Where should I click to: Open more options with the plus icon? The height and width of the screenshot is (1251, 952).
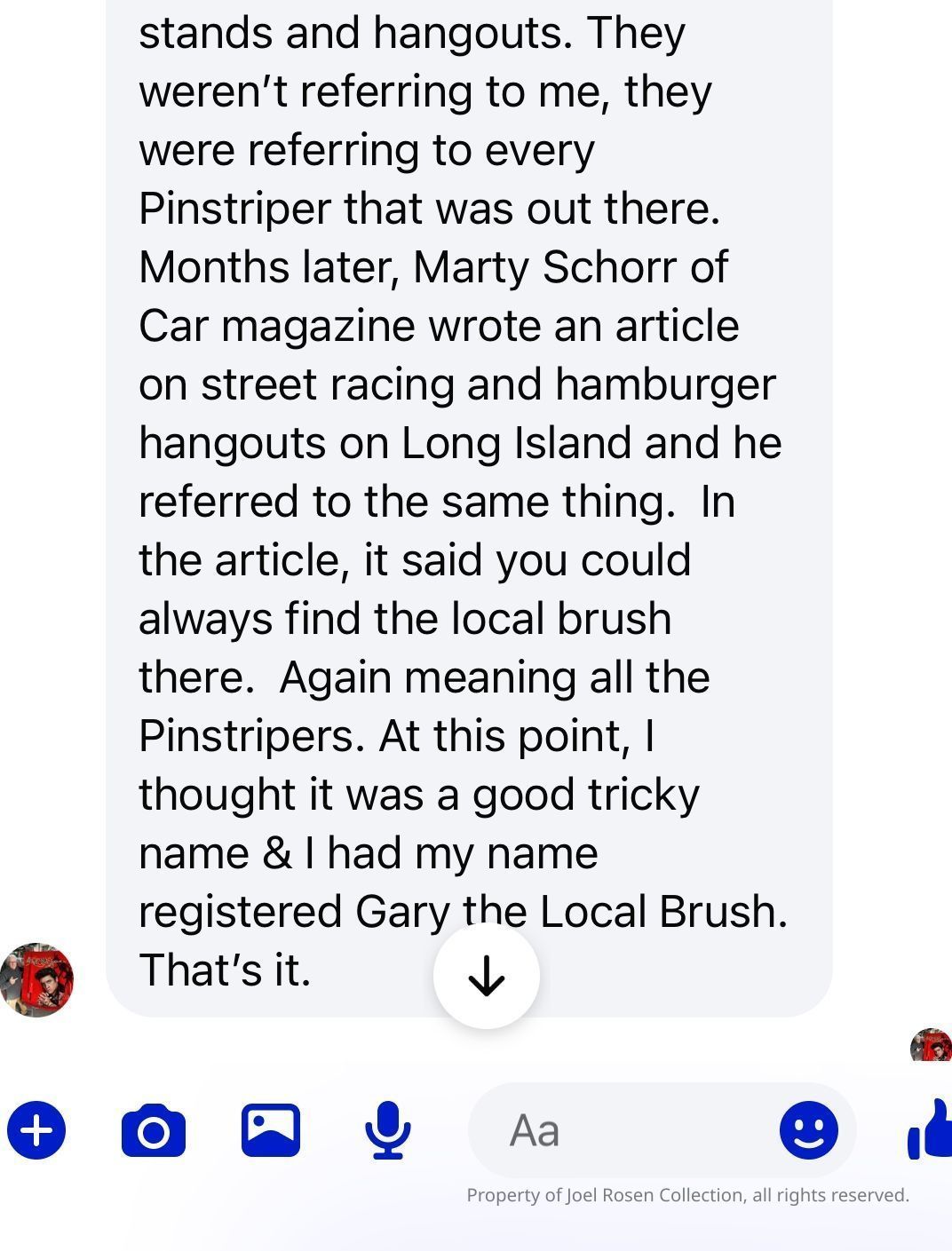(36, 1130)
